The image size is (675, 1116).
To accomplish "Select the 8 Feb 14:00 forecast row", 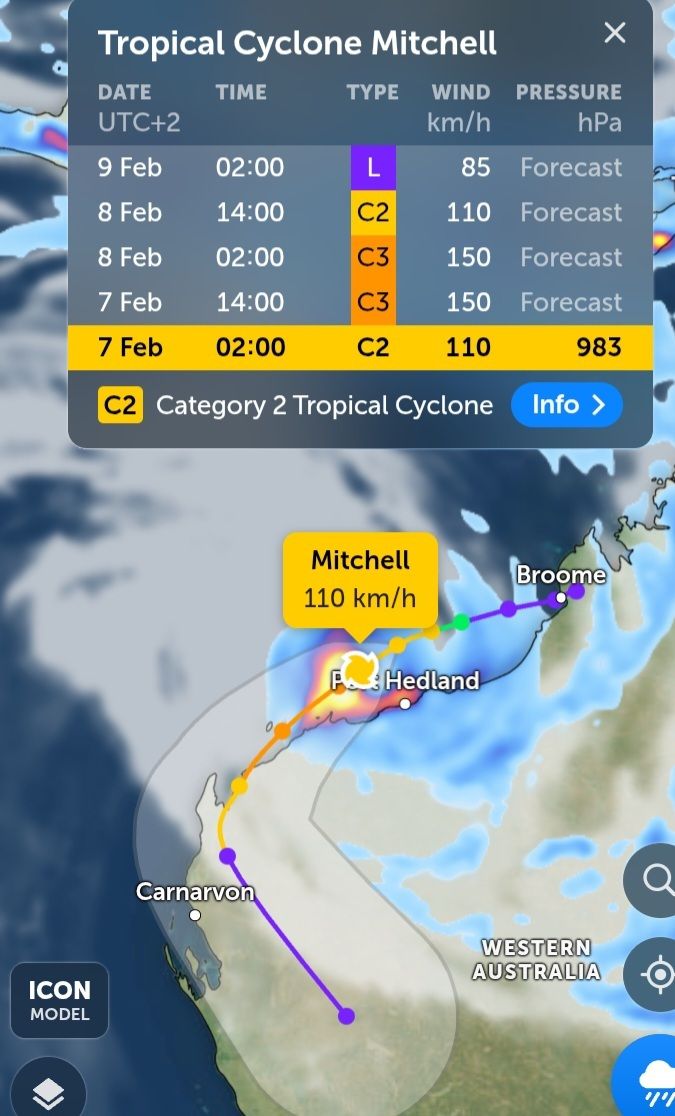I will (x=360, y=212).
